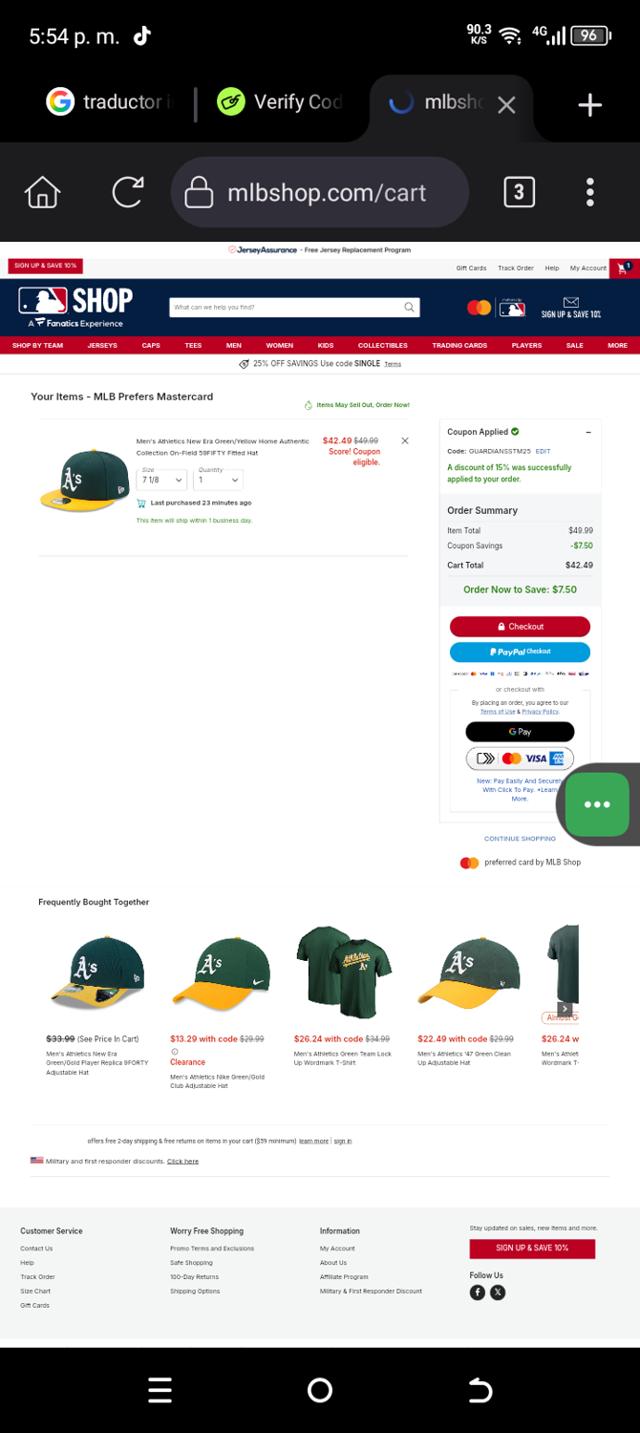640x1433 pixels.
Task: Remove the Athletics fitted hat from cart
Action: pyautogui.click(x=405, y=440)
